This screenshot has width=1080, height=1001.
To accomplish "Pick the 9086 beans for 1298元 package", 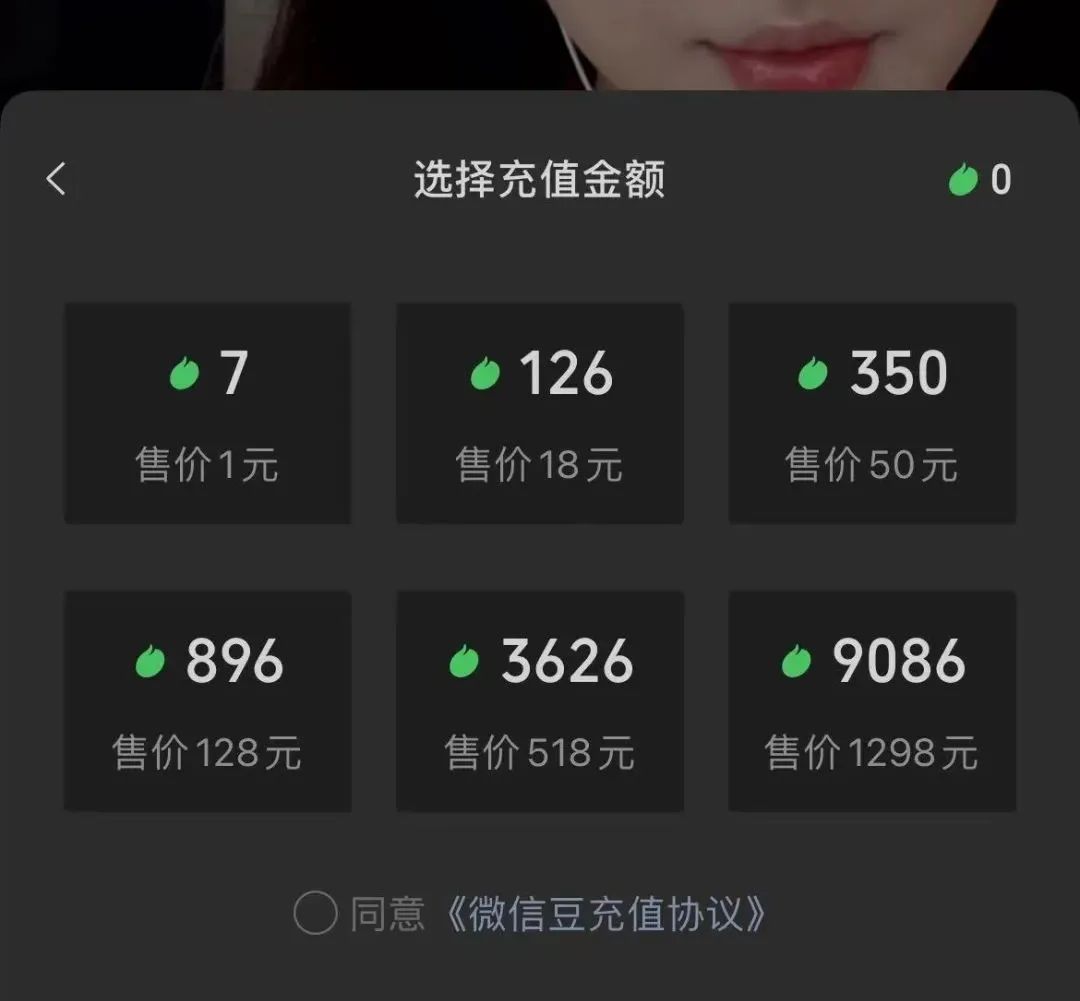I will click(x=872, y=701).
